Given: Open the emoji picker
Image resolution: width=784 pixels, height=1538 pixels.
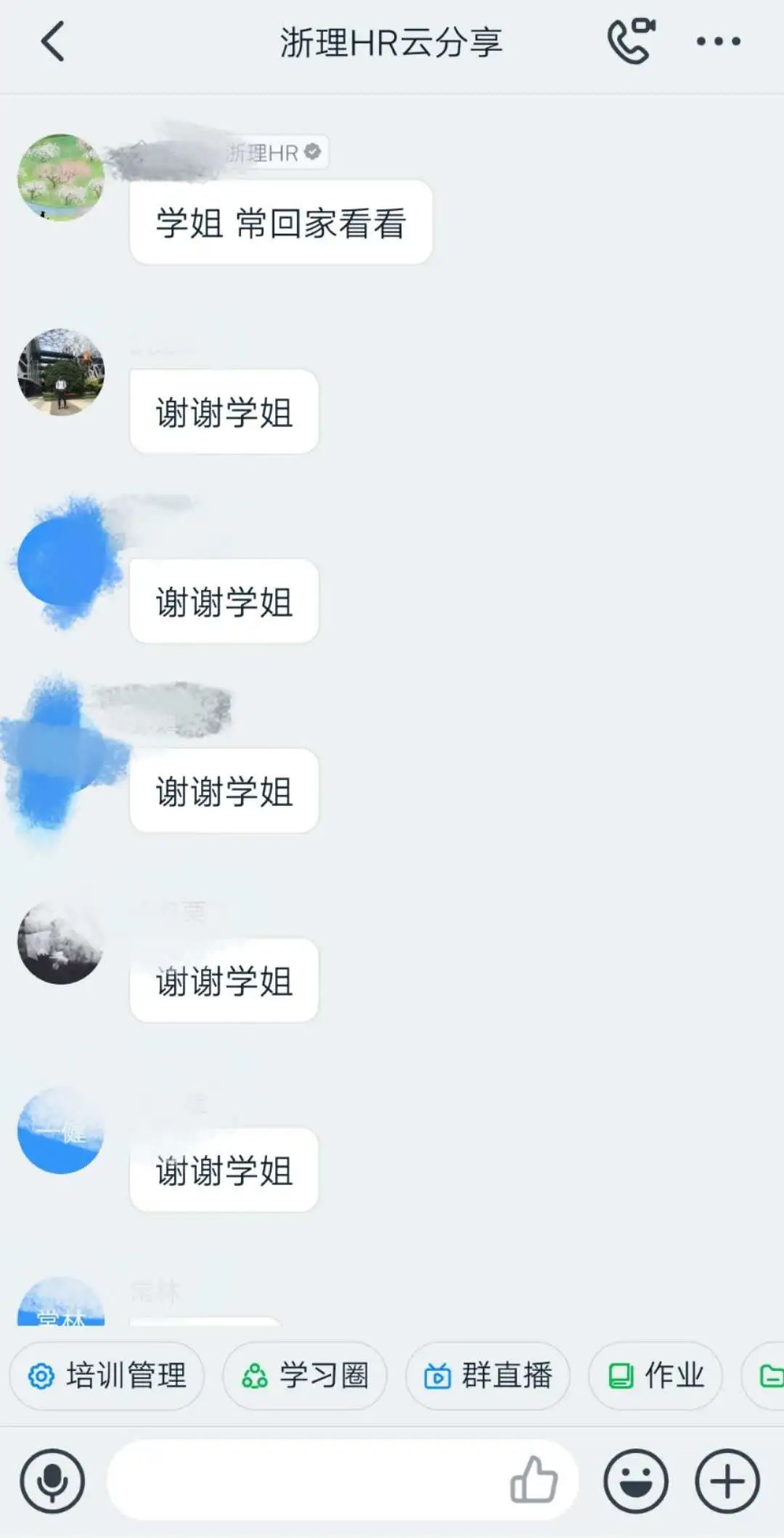Looking at the screenshot, I should pos(636,1481).
